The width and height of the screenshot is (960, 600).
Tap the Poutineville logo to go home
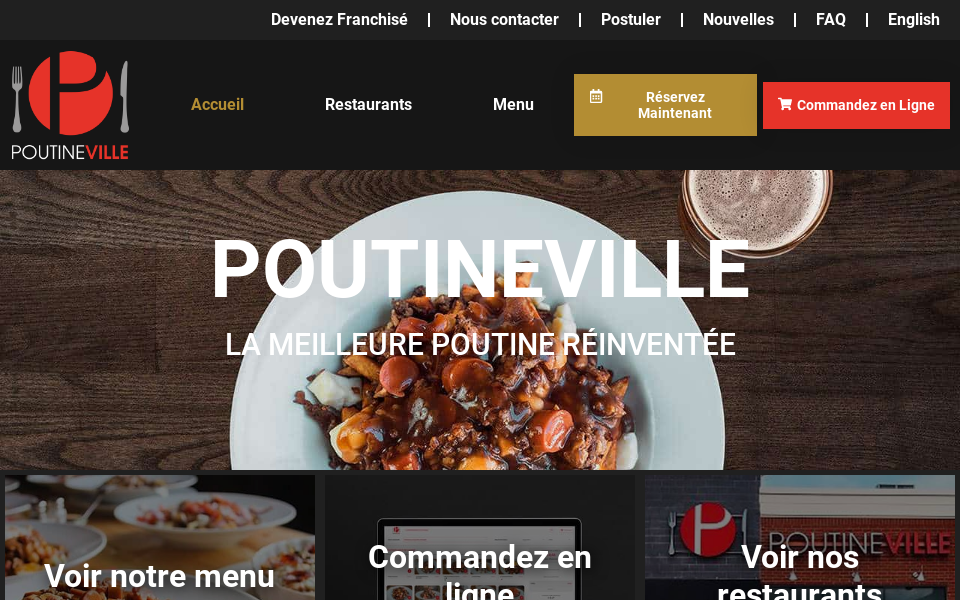click(x=70, y=105)
